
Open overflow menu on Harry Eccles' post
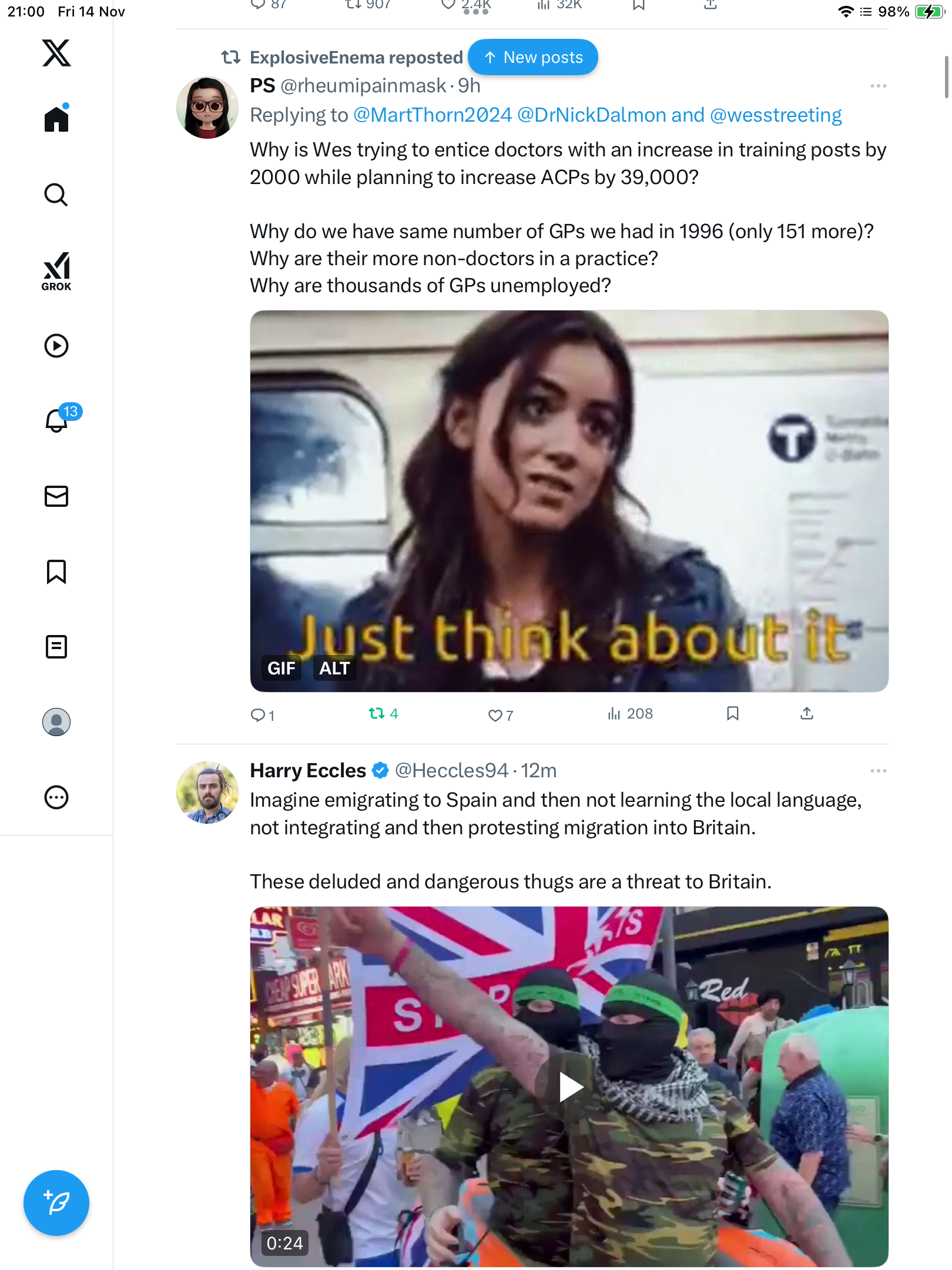pos(878,771)
